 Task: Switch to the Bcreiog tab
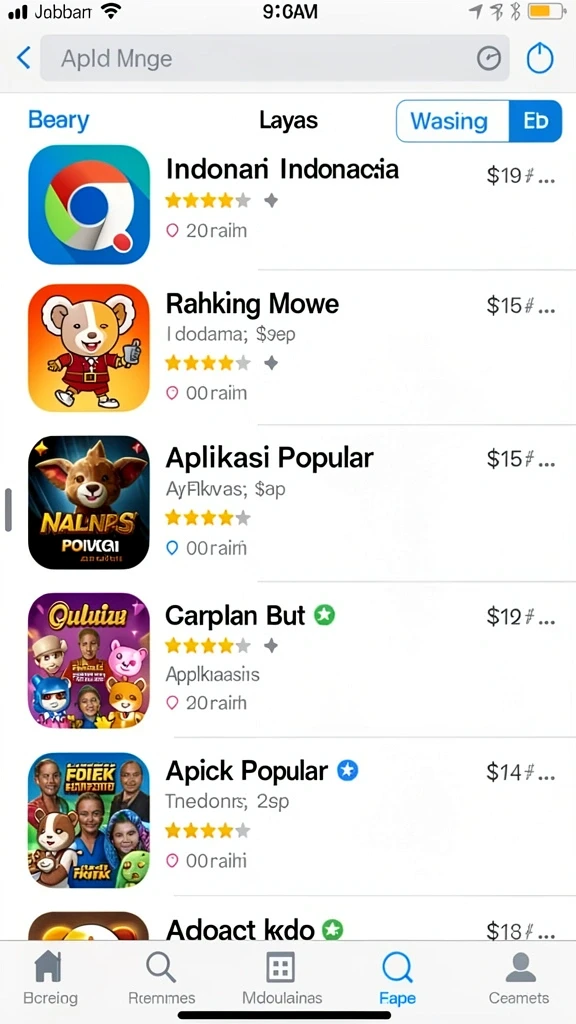pos(50,978)
